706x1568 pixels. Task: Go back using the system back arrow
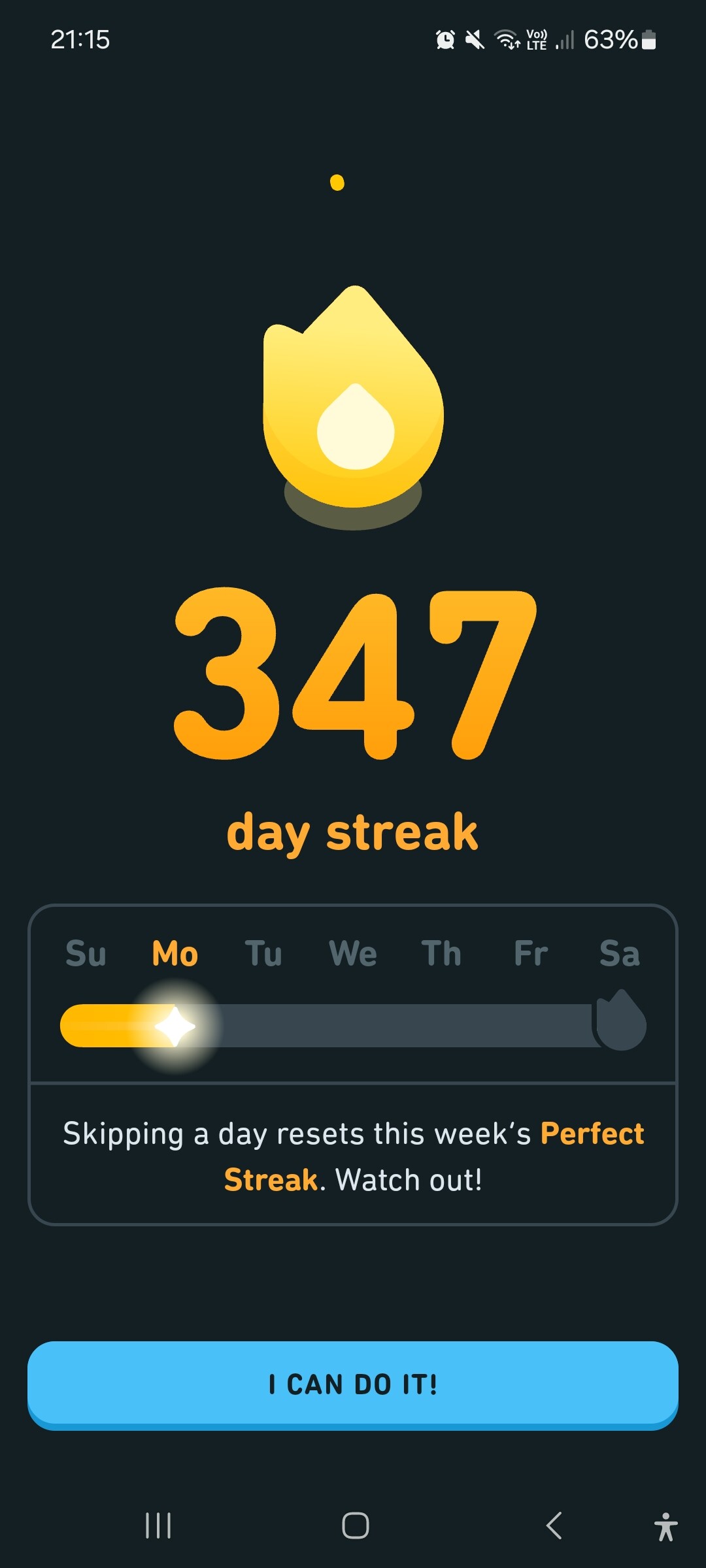coord(554,1526)
